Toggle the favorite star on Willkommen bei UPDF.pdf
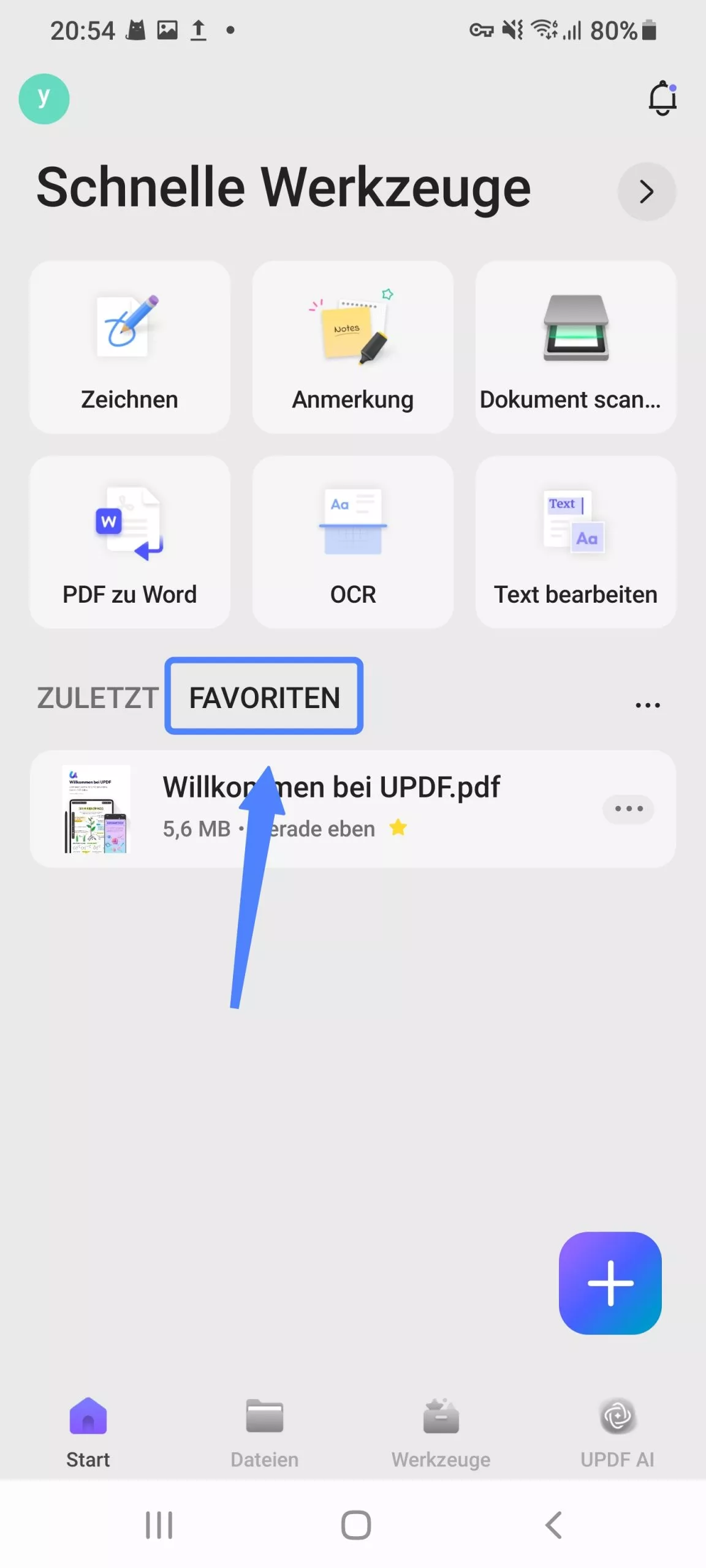The image size is (706, 1568). coord(398,828)
